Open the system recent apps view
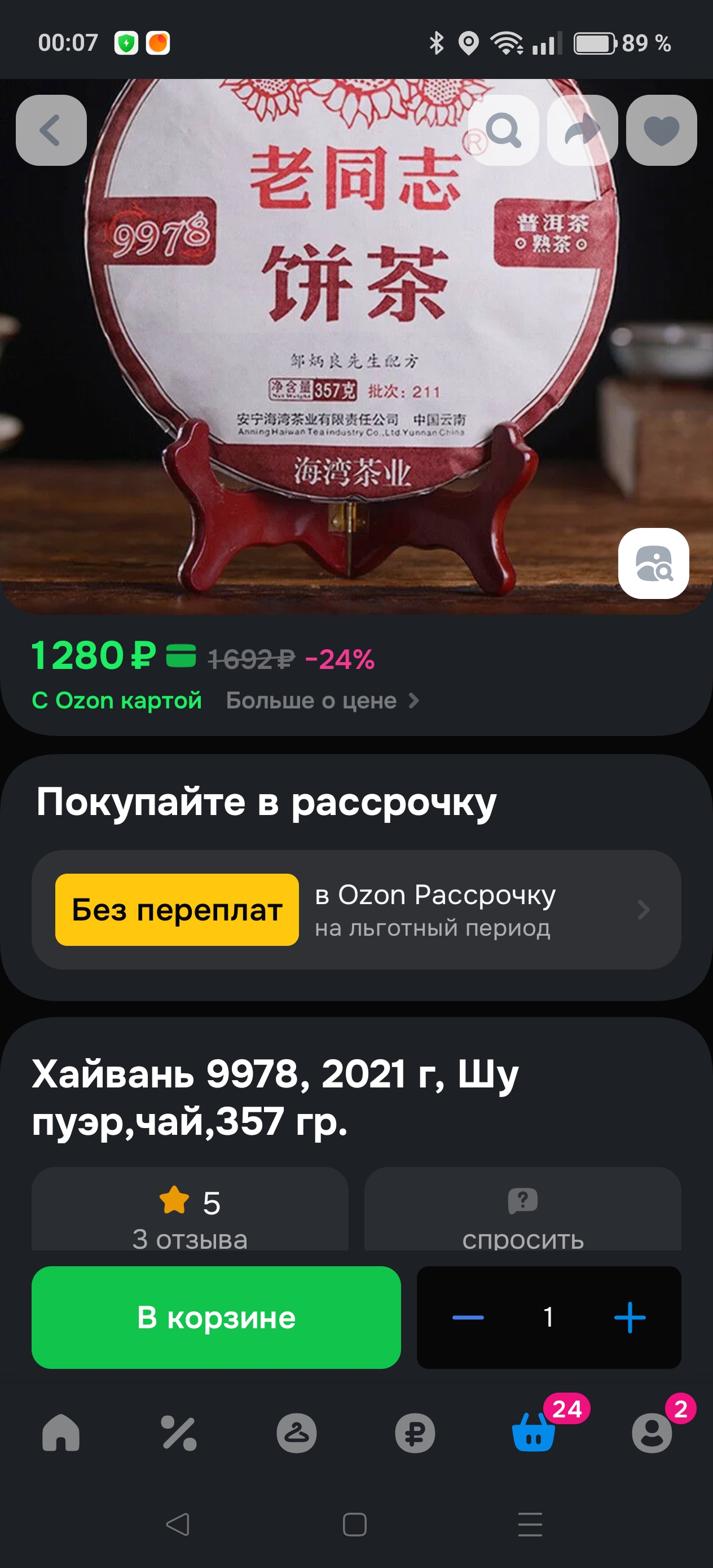Image resolution: width=713 pixels, height=1568 pixels. coord(530,1524)
